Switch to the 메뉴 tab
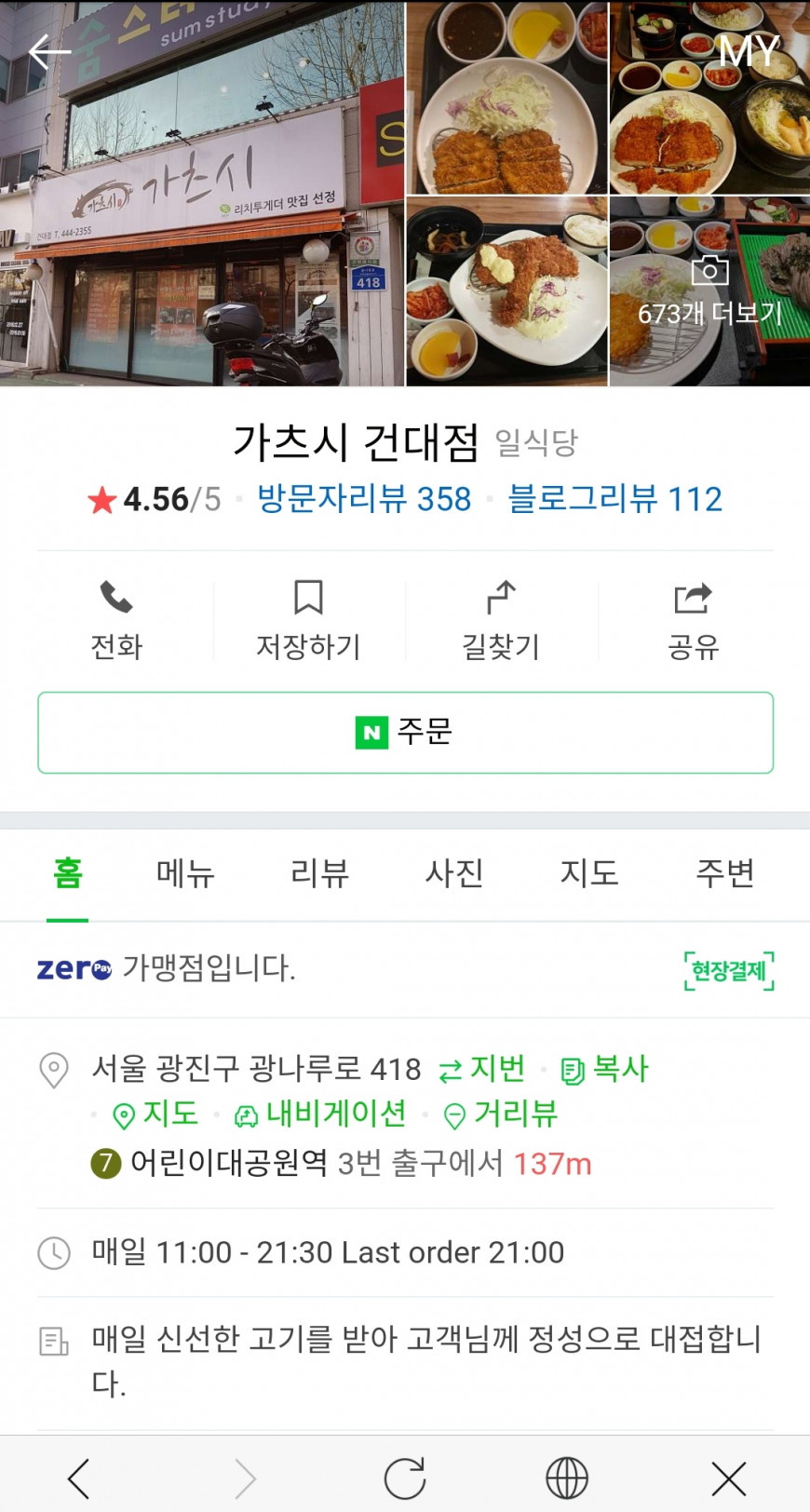The width and height of the screenshot is (810, 1512). [185, 873]
